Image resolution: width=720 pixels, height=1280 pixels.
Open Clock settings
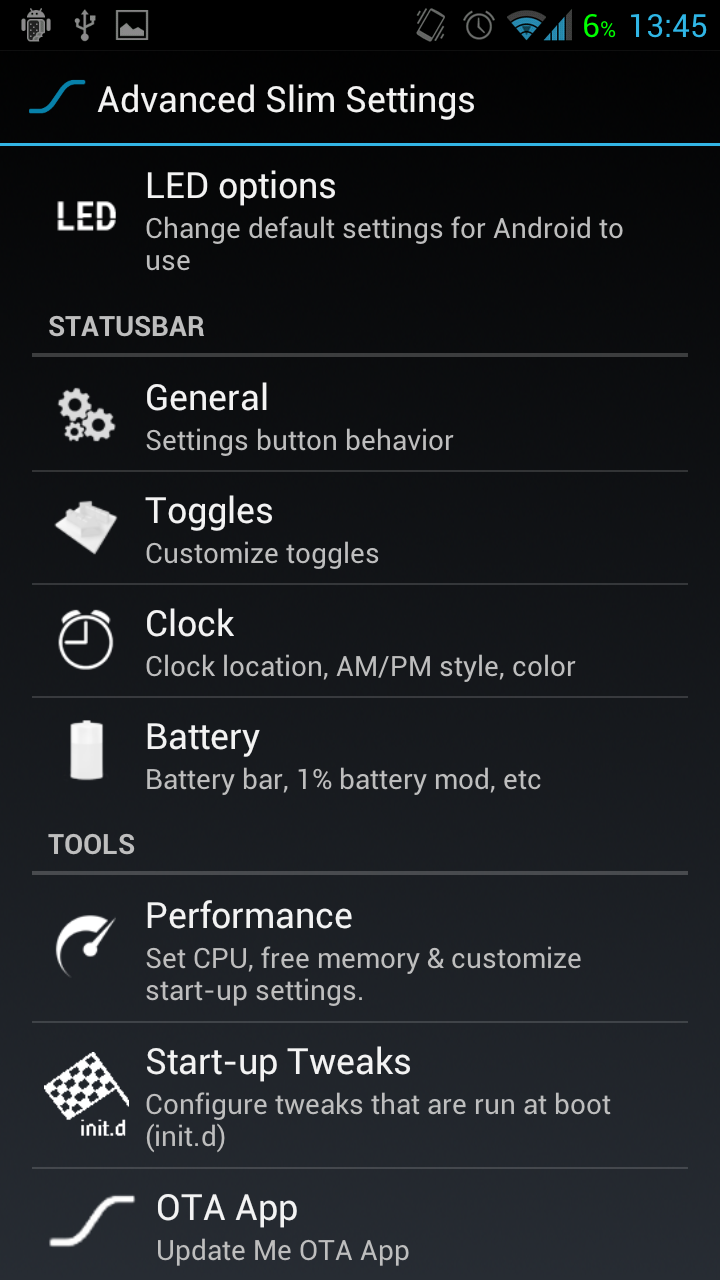pos(360,642)
